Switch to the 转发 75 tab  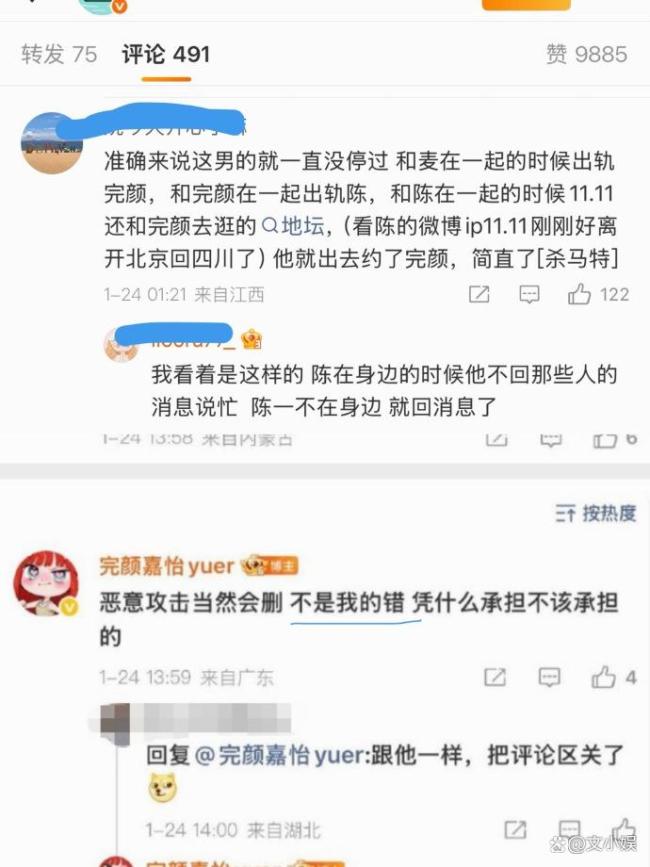tap(59, 54)
